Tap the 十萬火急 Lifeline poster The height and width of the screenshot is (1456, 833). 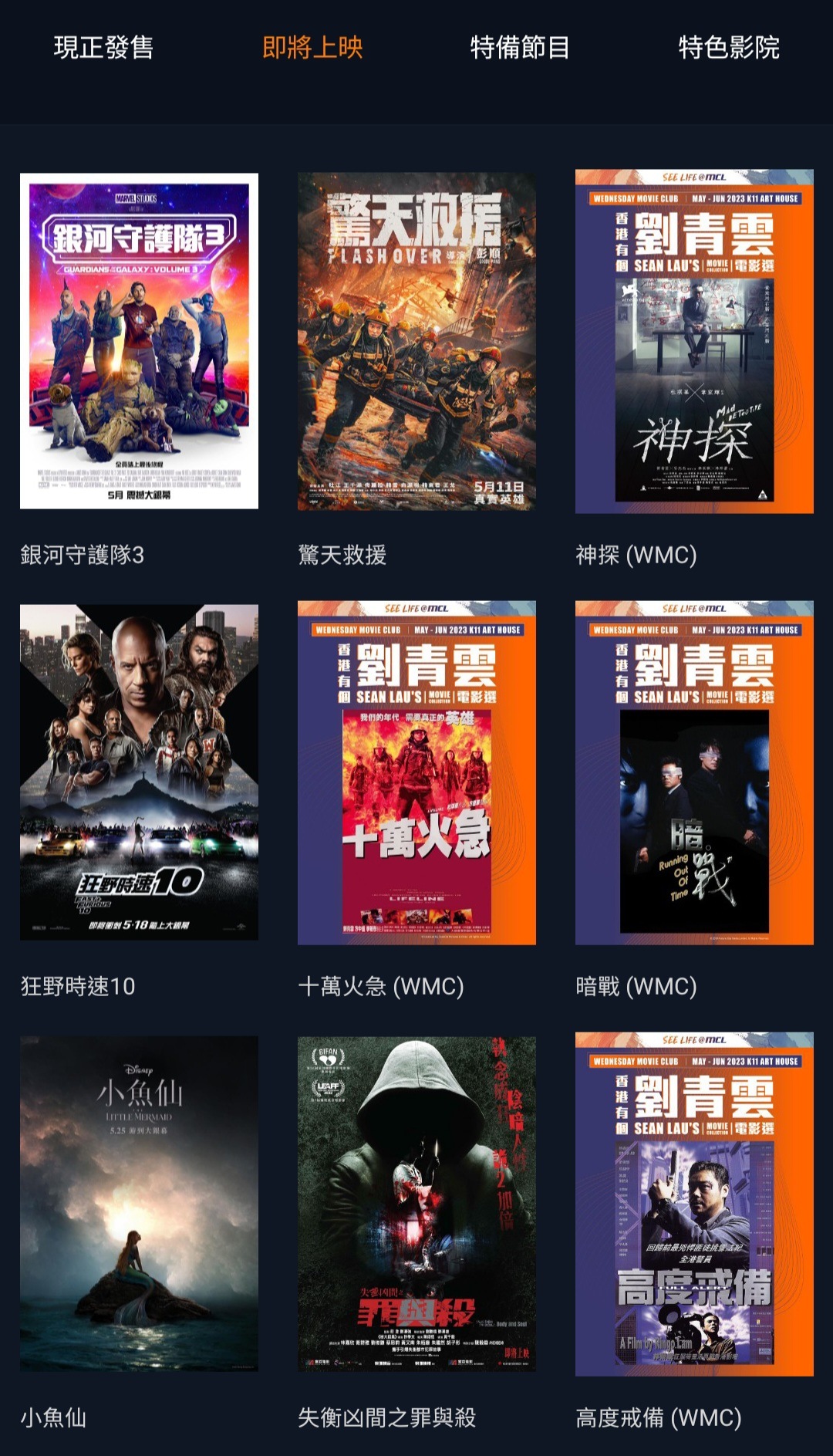point(416,772)
